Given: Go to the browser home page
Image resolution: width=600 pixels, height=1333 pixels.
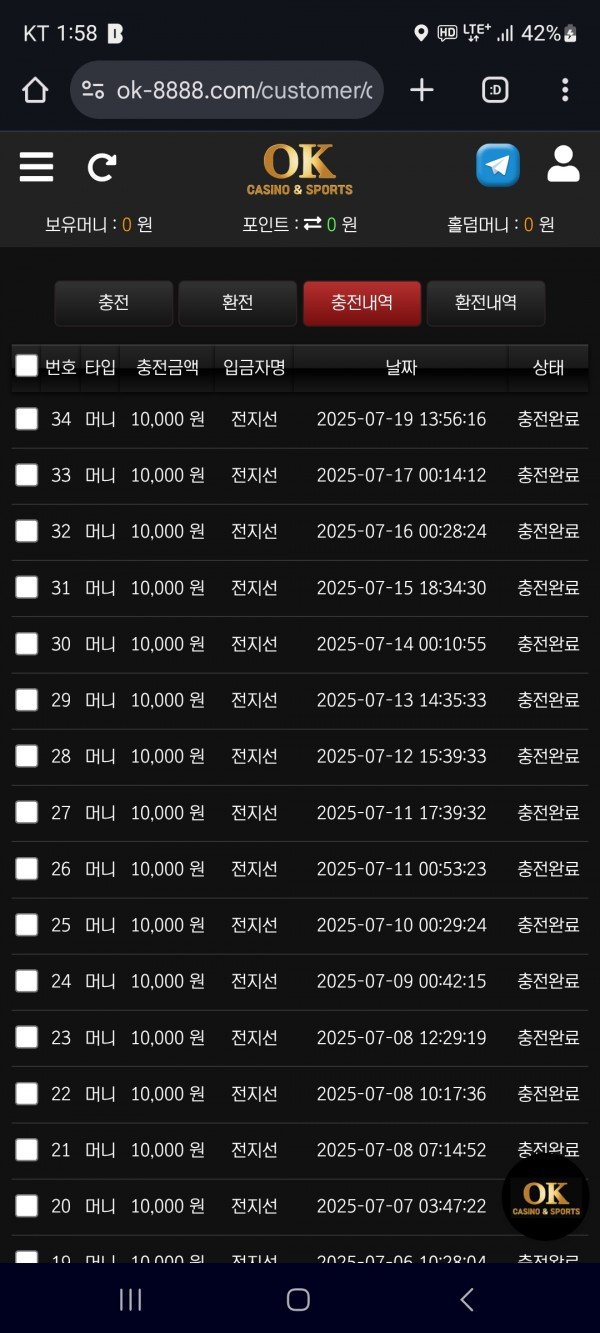Looking at the screenshot, I should point(35,91).
